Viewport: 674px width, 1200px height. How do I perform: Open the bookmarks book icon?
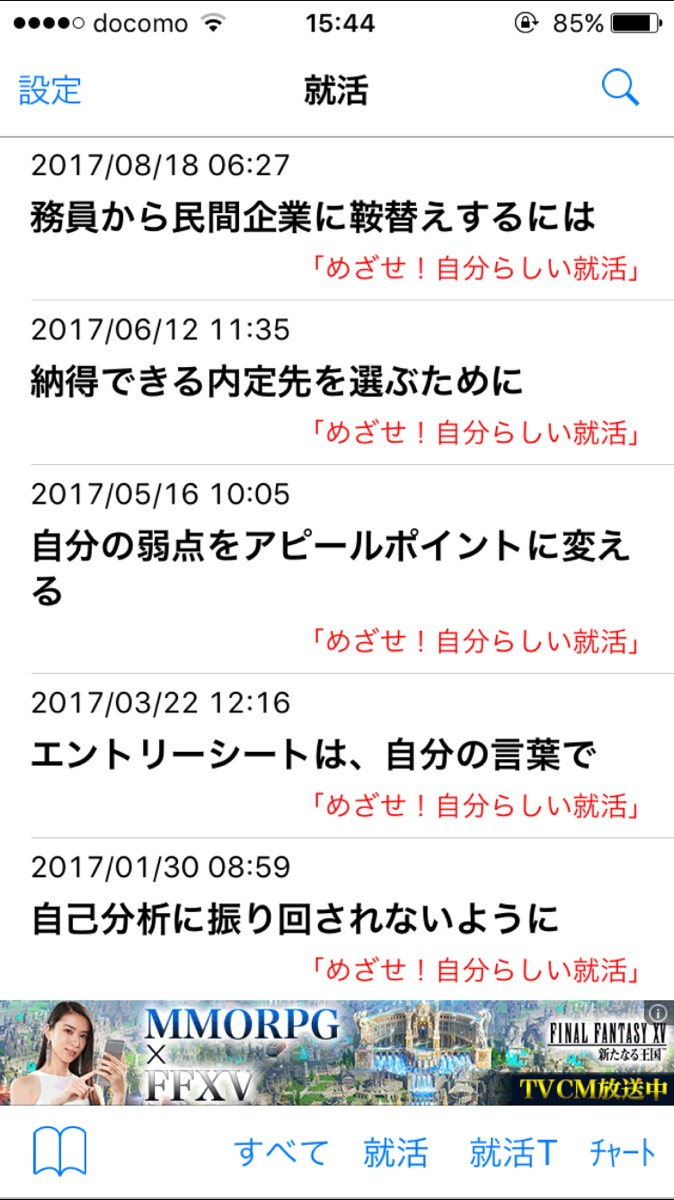click(60, 1152)
